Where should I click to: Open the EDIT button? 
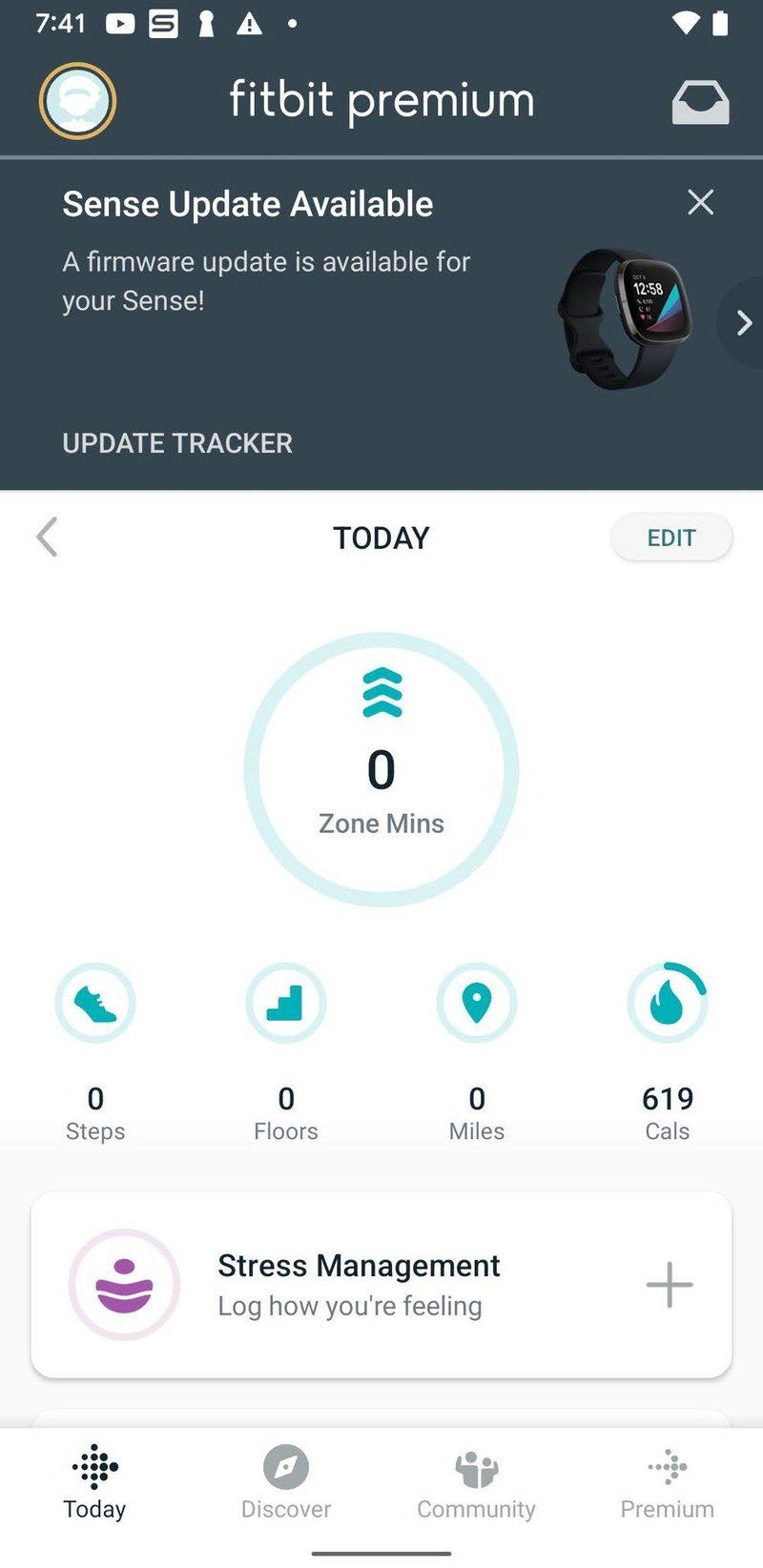(x=671, y=537)
